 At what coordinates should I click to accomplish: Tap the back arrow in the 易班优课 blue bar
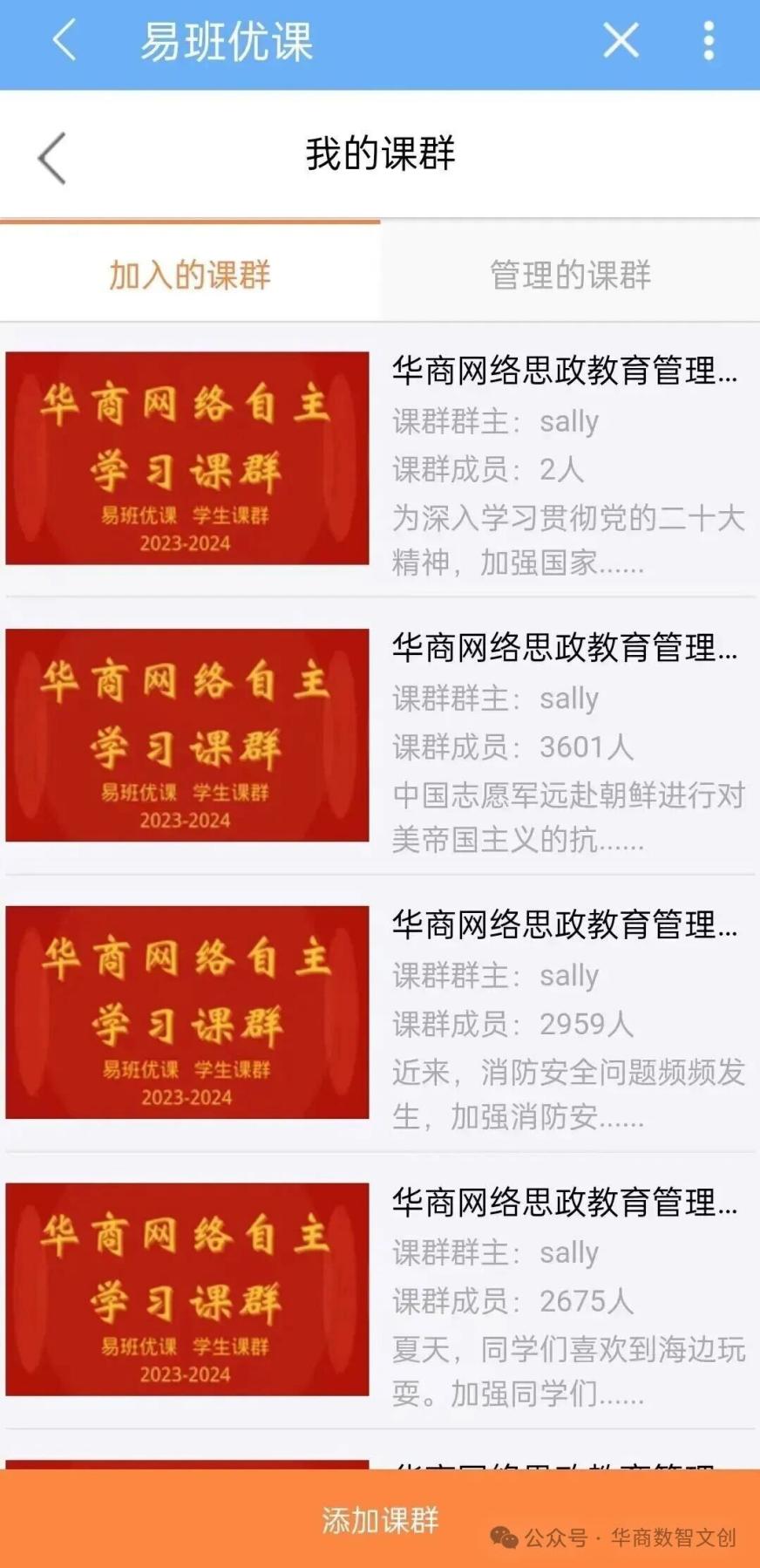(64, 40)
